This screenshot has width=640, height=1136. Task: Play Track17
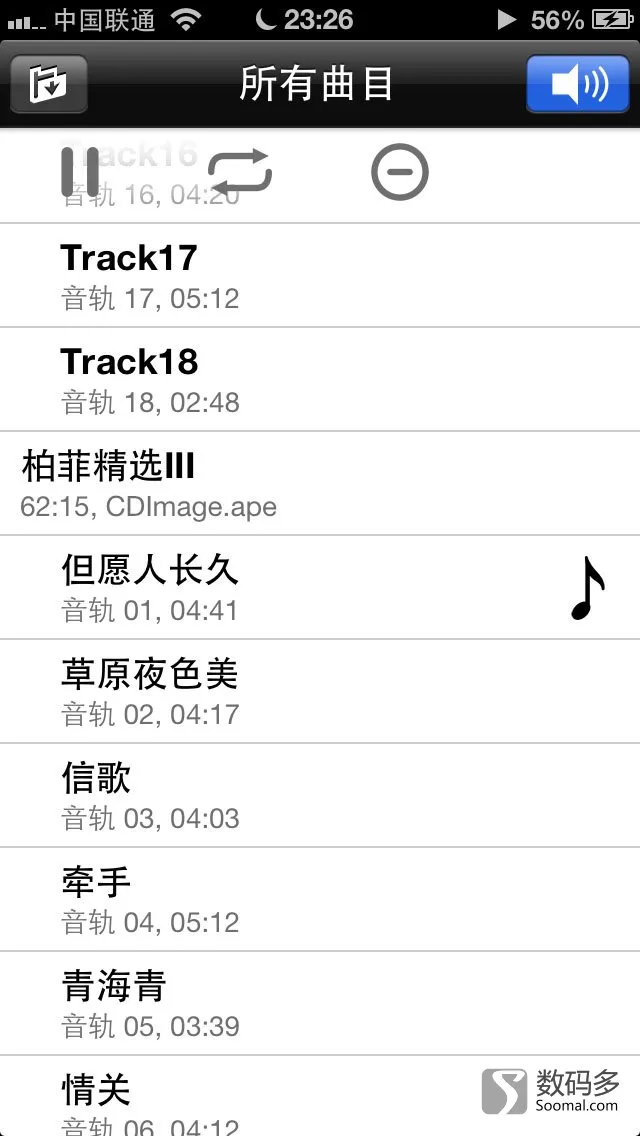pyautogui.click(x=320, y=275)
